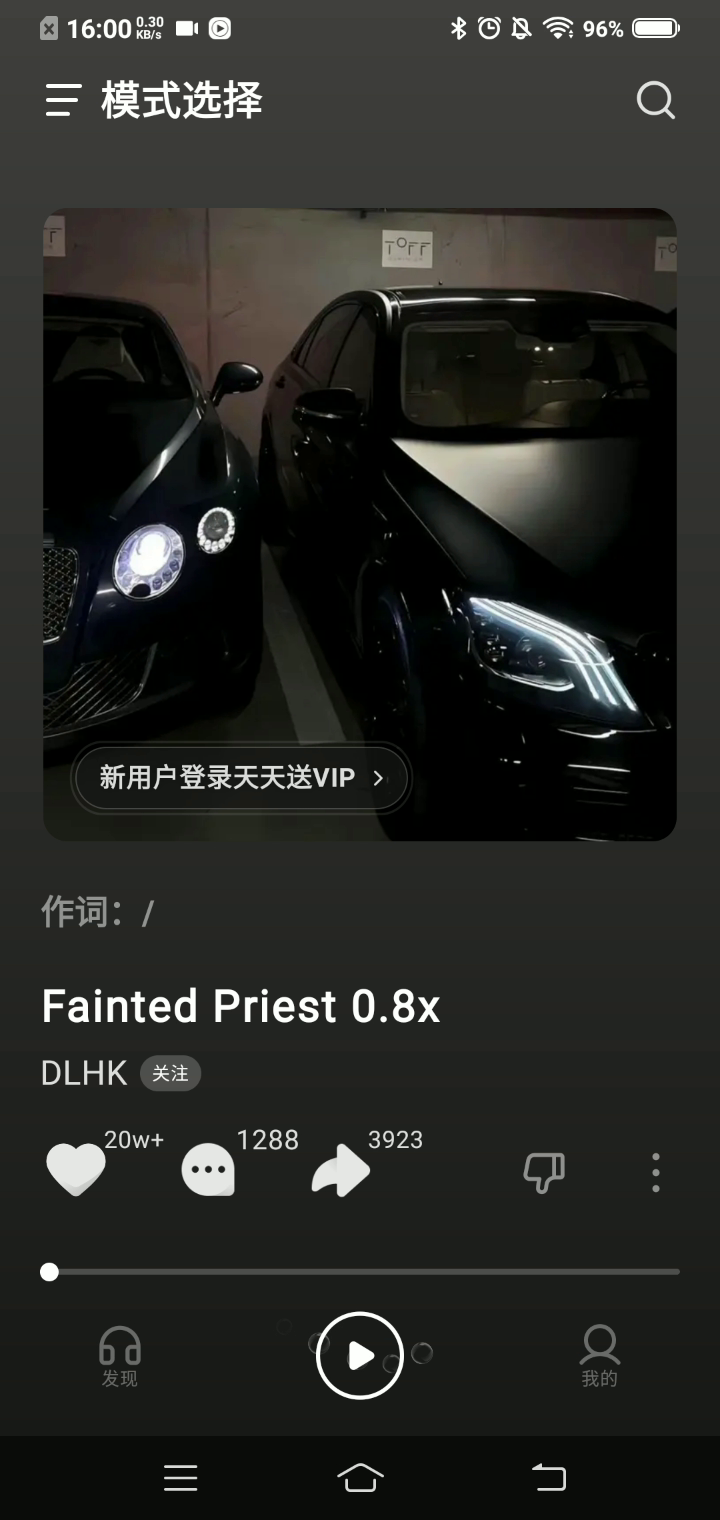Open the more options menu
Screen dimensions: 720x1520
(x=655, y=1172)
